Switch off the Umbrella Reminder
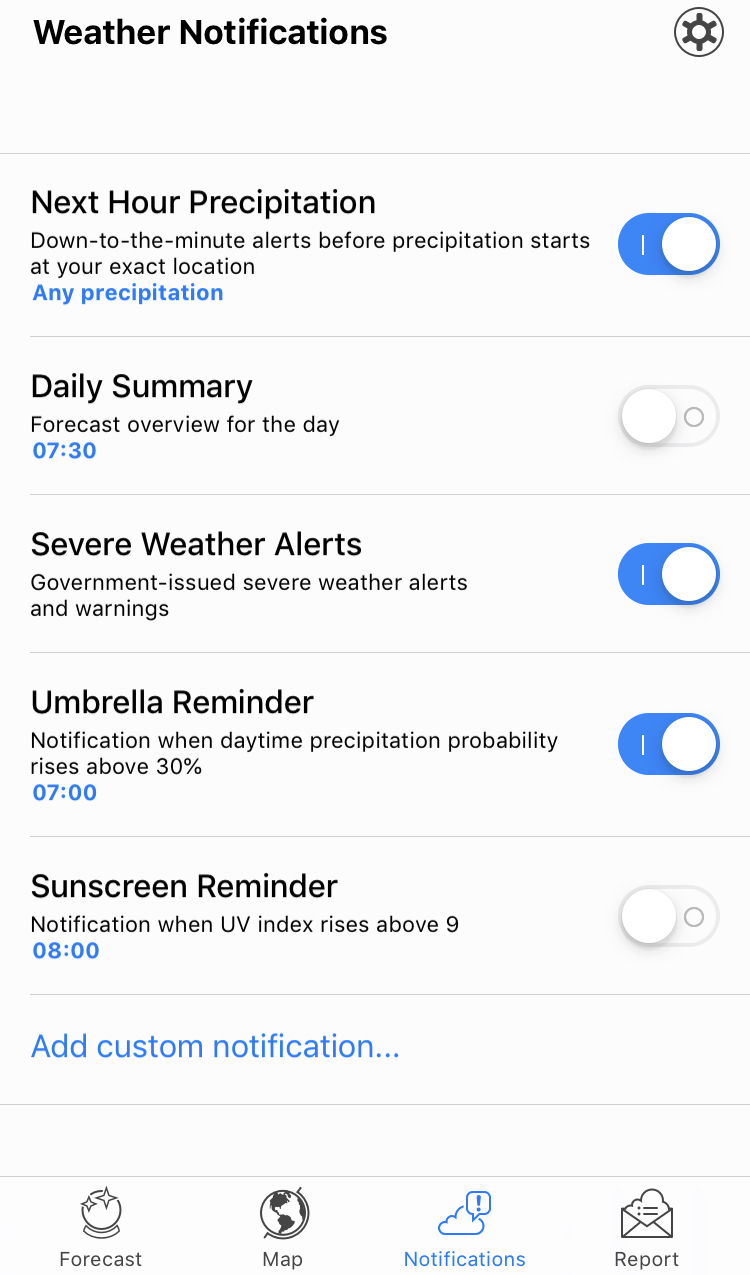The height and width of the screenshot is (1275, 750). (669, 744)
